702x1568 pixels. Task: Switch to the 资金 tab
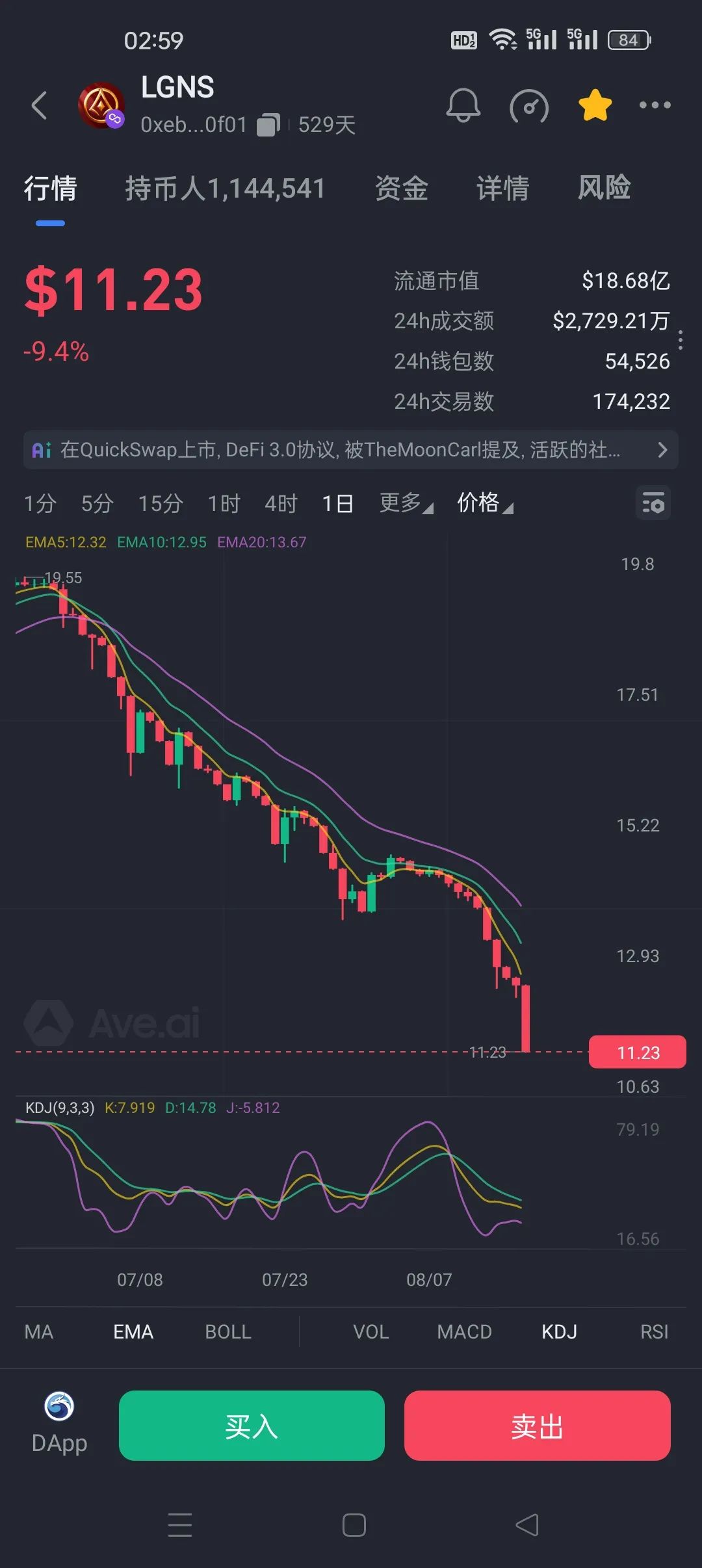(401, 189)
